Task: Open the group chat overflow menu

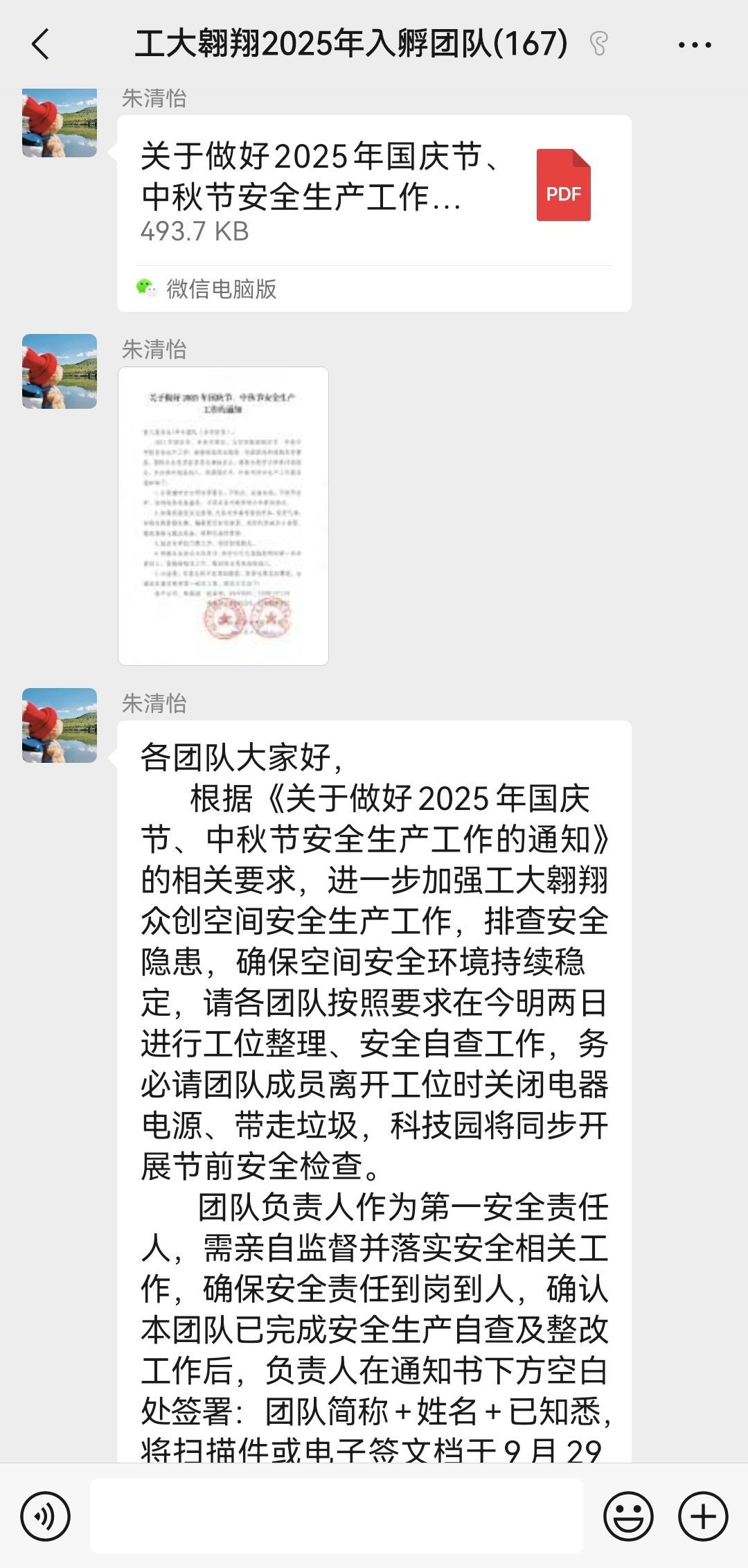Action: (694, 46)
